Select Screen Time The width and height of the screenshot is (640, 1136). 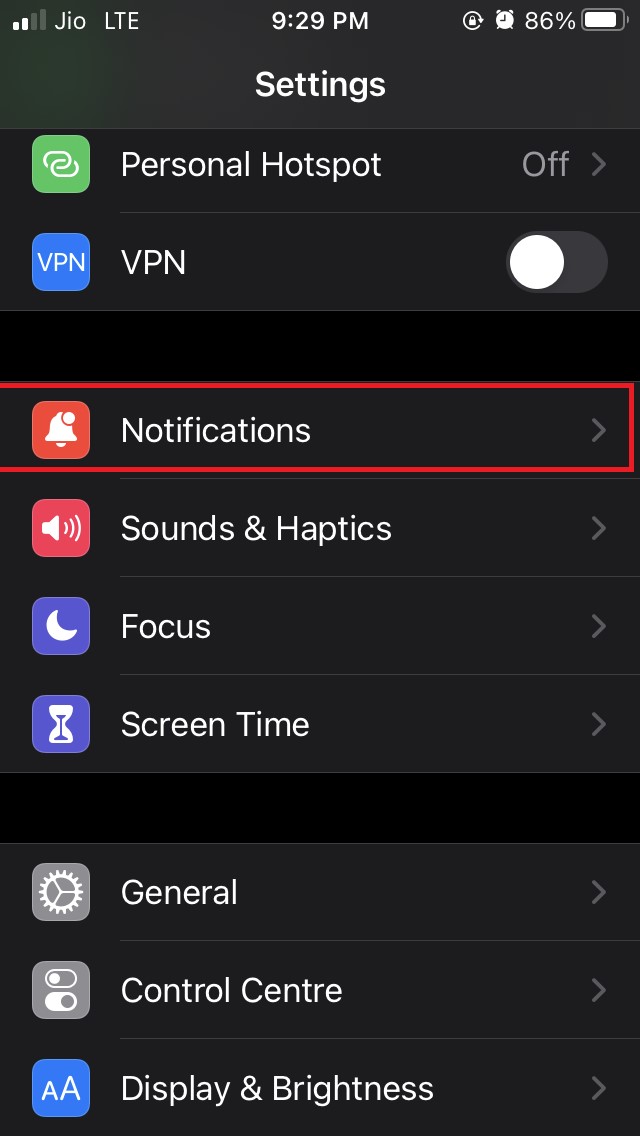tap(320, 724)
